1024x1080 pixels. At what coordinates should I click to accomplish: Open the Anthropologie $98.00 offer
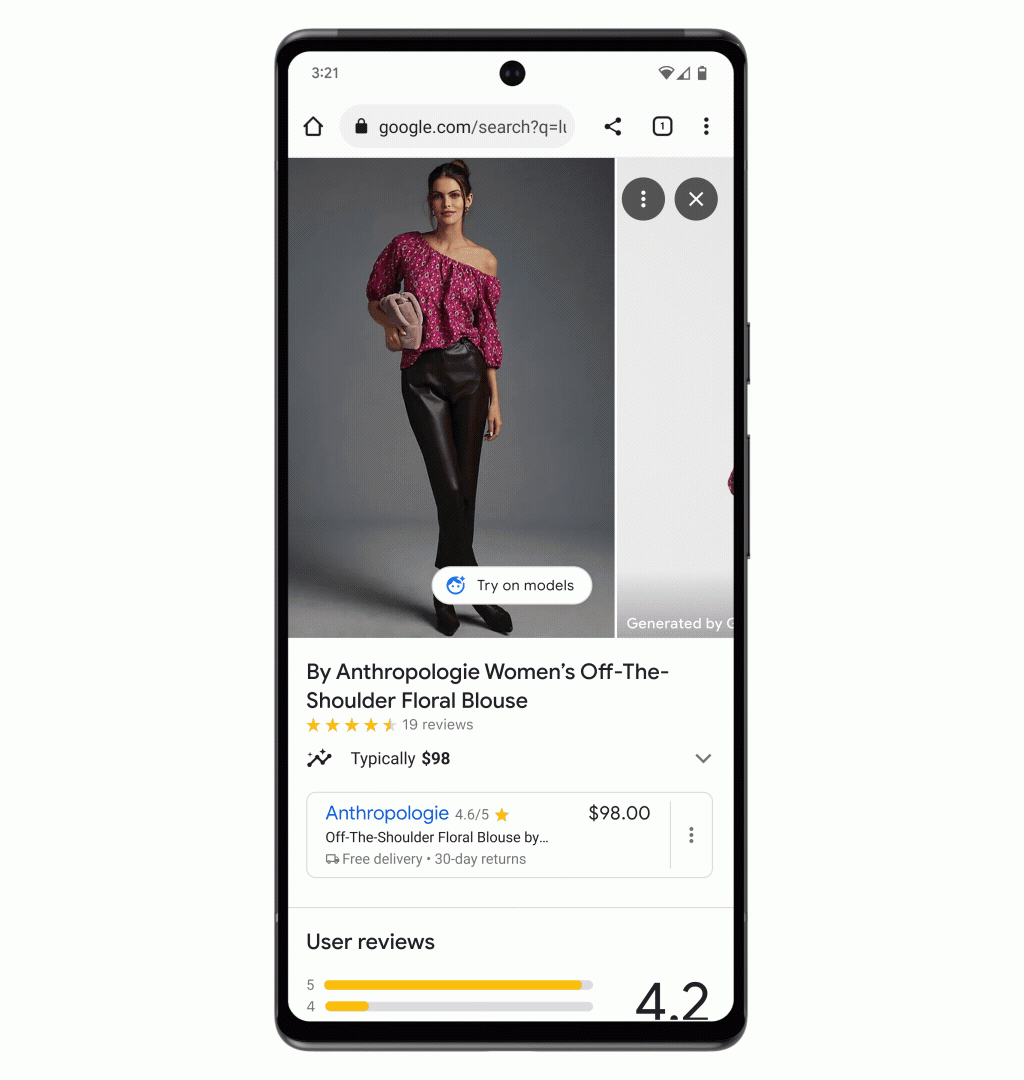(x=487, y=835)
